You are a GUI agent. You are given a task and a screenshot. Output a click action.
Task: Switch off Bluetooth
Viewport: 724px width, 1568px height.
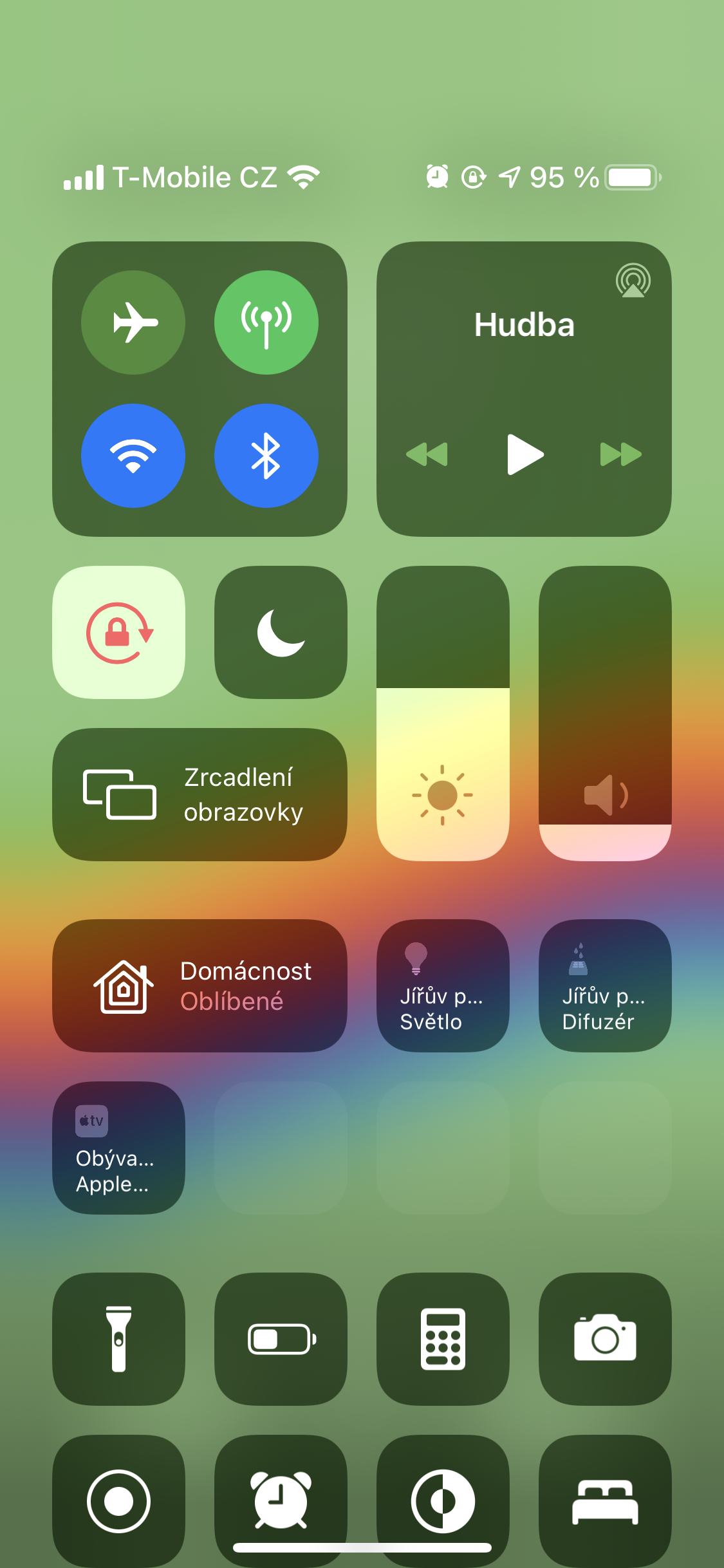pyautogui.click(x=266, y=456)
